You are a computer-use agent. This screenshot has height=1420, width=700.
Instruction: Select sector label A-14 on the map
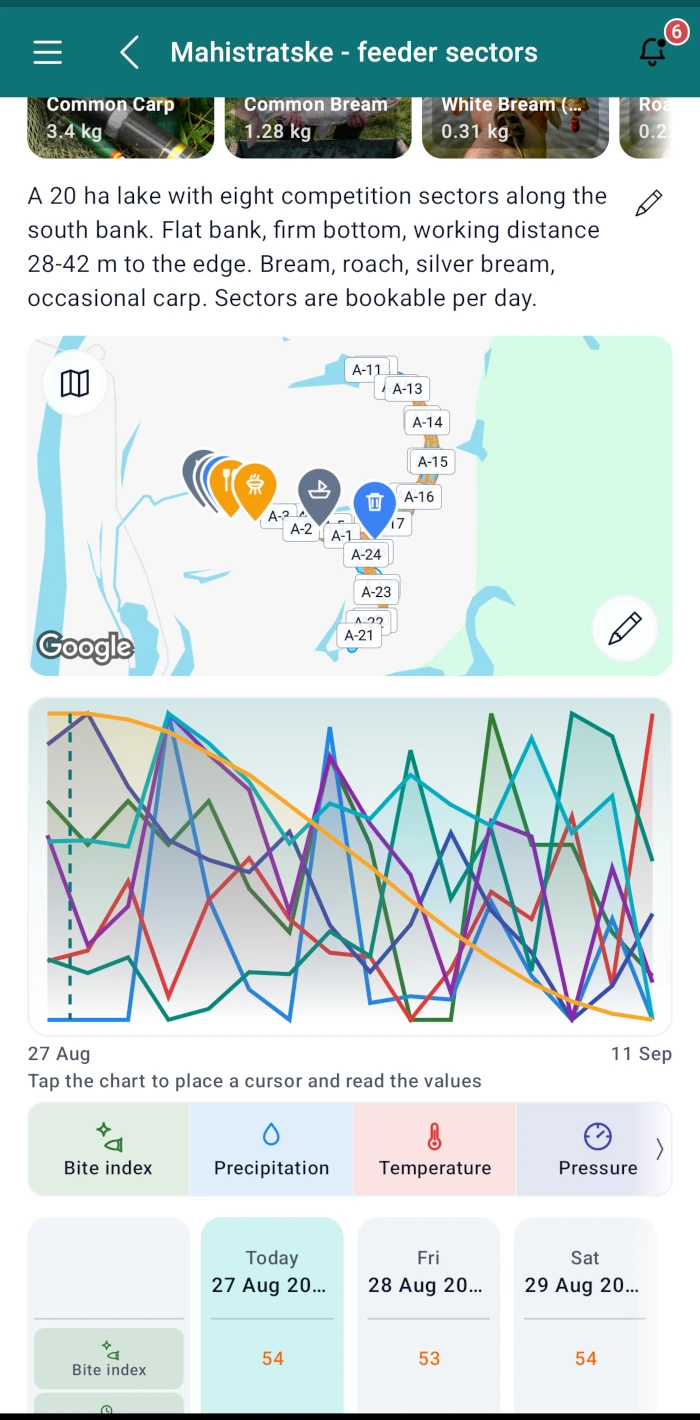[x=427, y=422]
